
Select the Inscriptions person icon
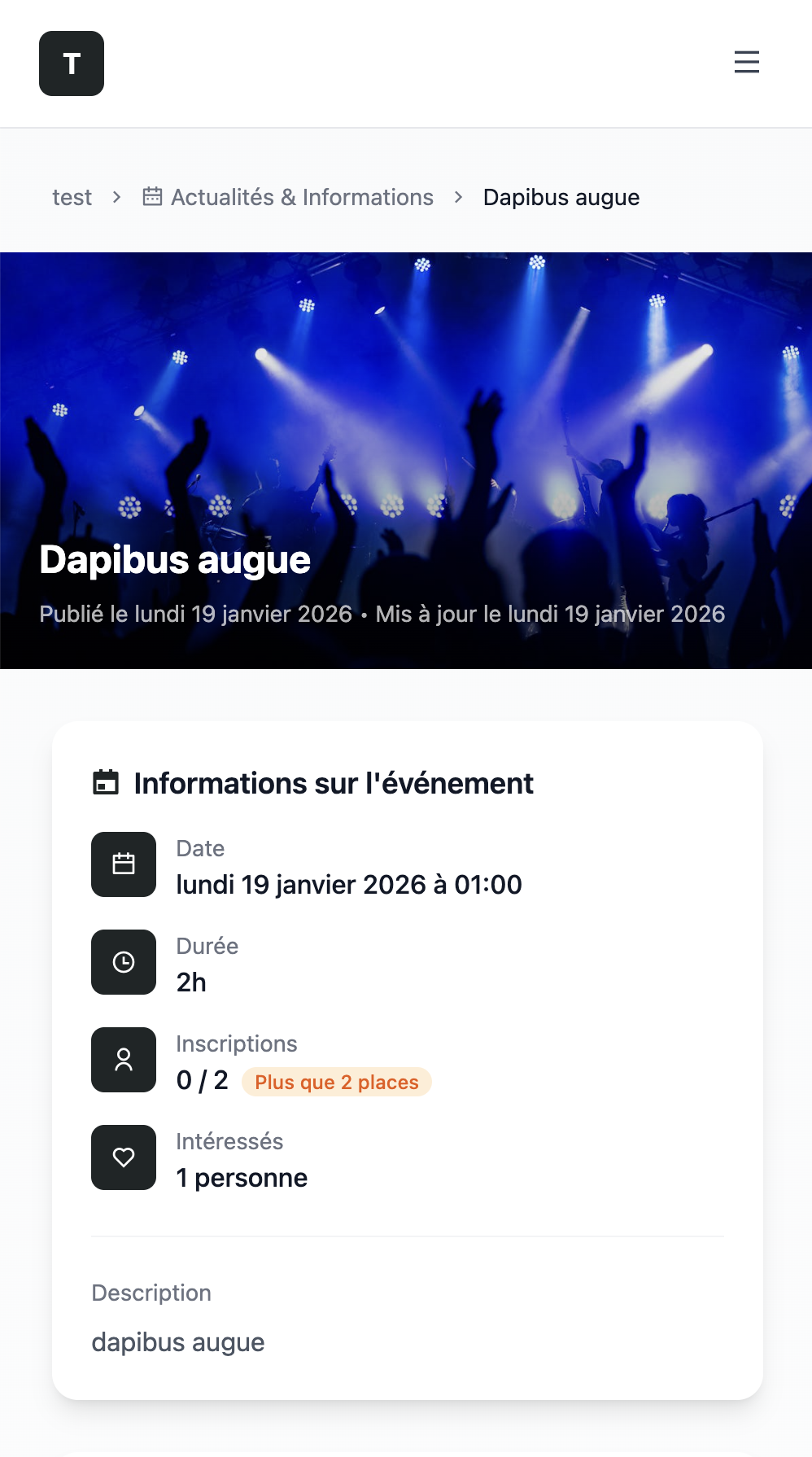coord(123,1059)
